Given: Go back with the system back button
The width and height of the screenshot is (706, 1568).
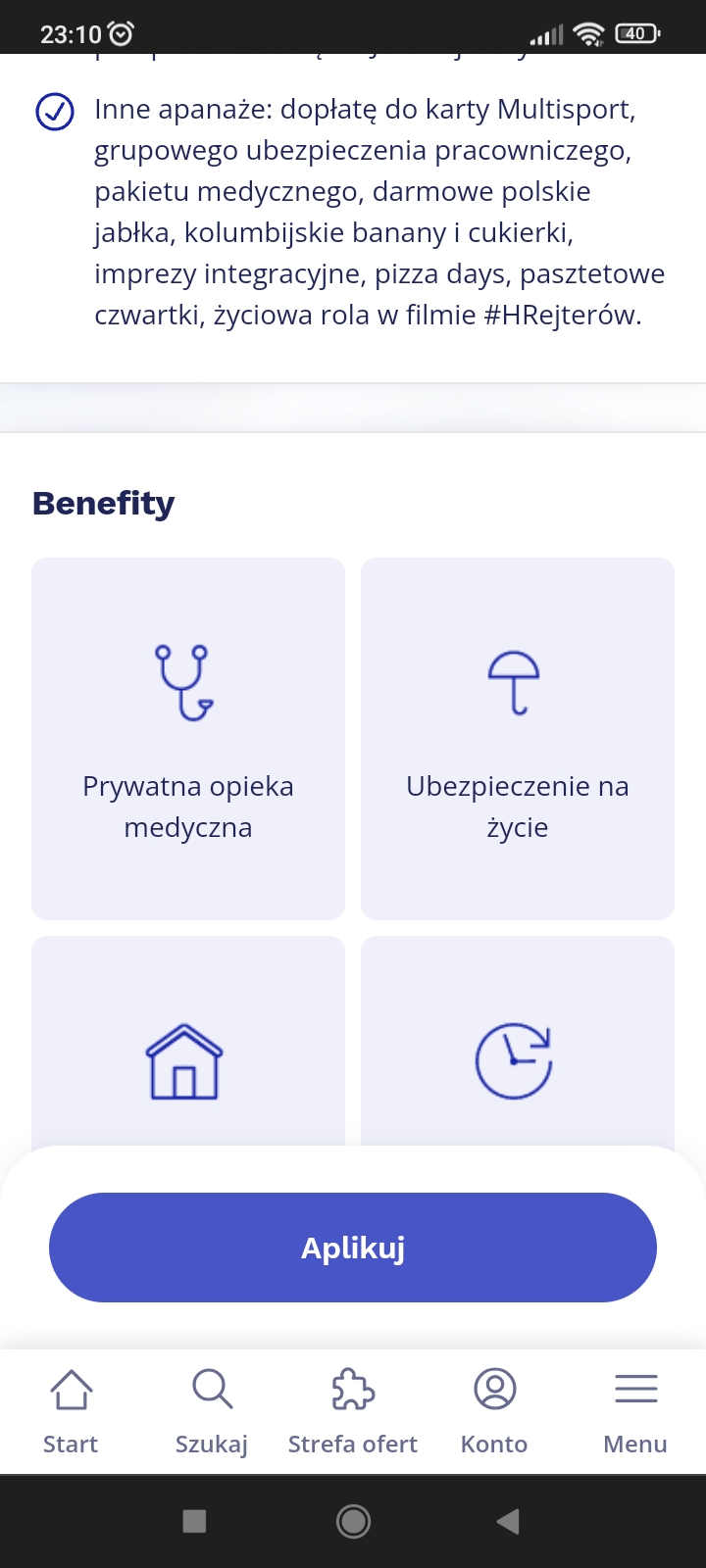Looking at the screenshot, I should point(508,1521).
